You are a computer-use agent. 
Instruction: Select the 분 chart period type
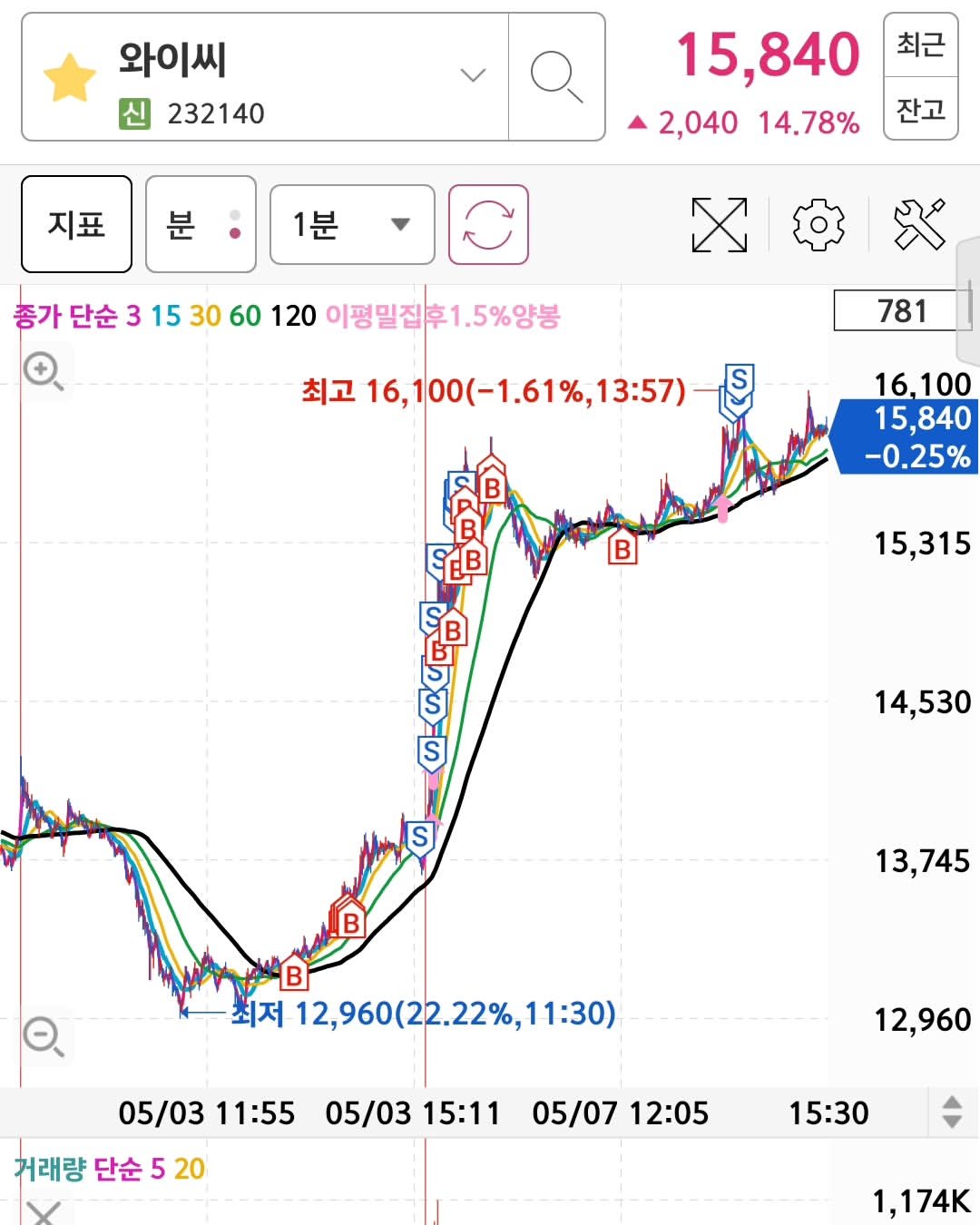click(x=201, y=224)
